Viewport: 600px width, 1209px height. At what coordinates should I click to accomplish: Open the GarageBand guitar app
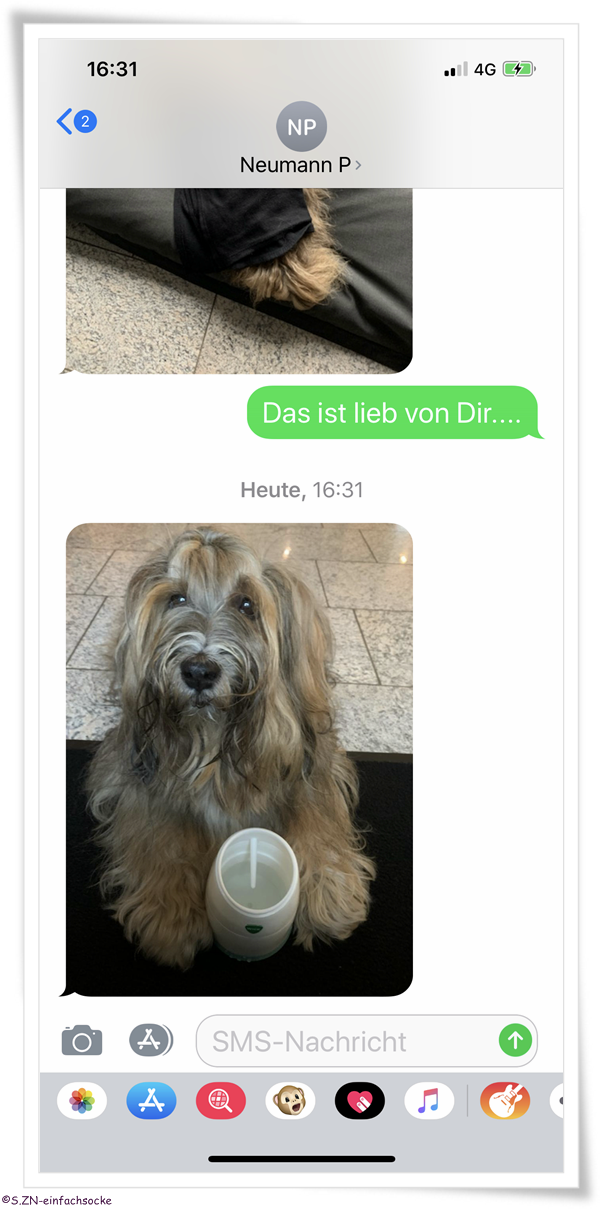(505, 1101)
